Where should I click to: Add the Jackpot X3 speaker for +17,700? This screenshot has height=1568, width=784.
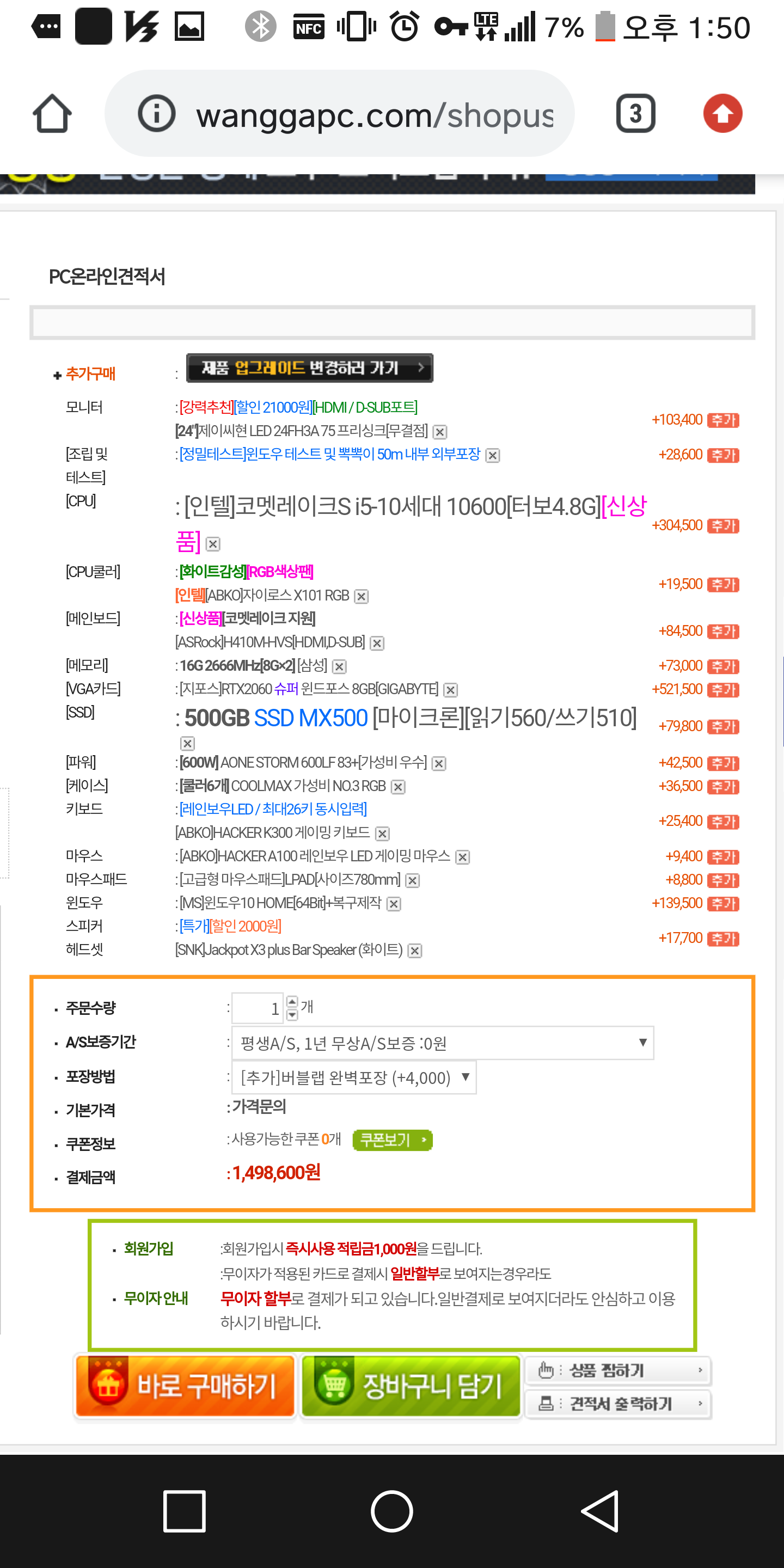(723, 939)
